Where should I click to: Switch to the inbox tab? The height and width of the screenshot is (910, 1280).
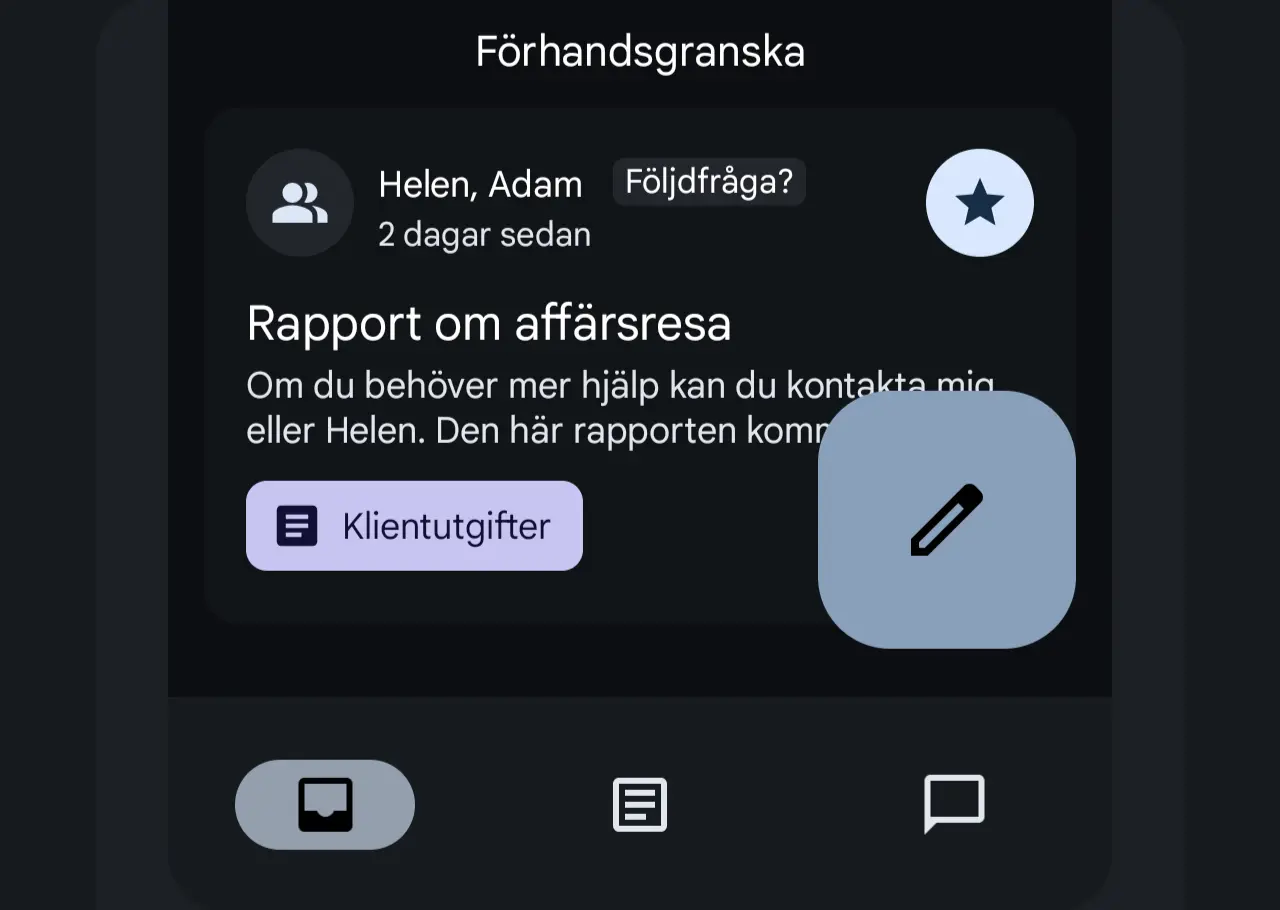325,804
